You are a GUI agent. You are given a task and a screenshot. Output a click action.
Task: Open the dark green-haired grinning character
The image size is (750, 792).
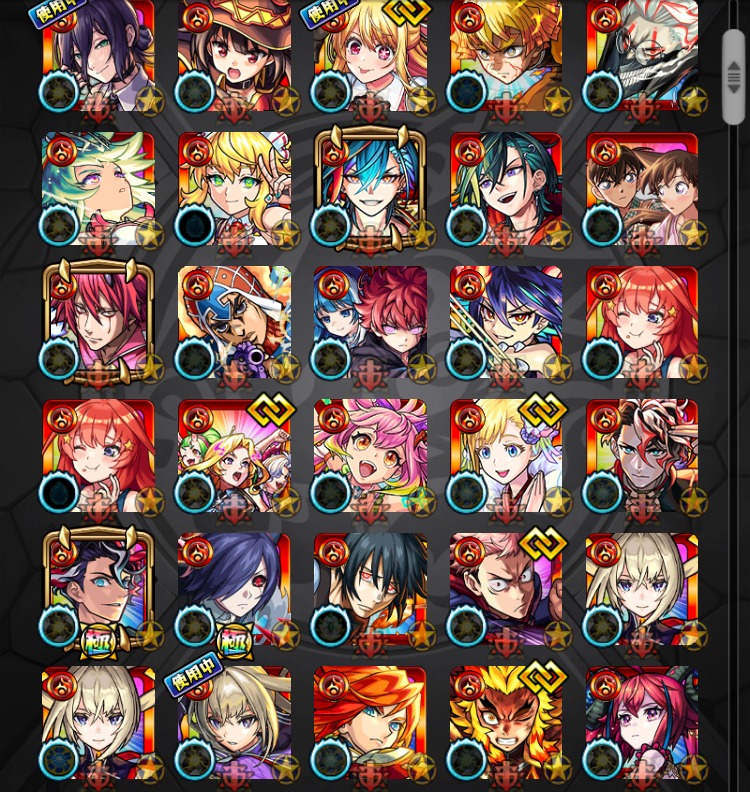(x=506, y=189)
